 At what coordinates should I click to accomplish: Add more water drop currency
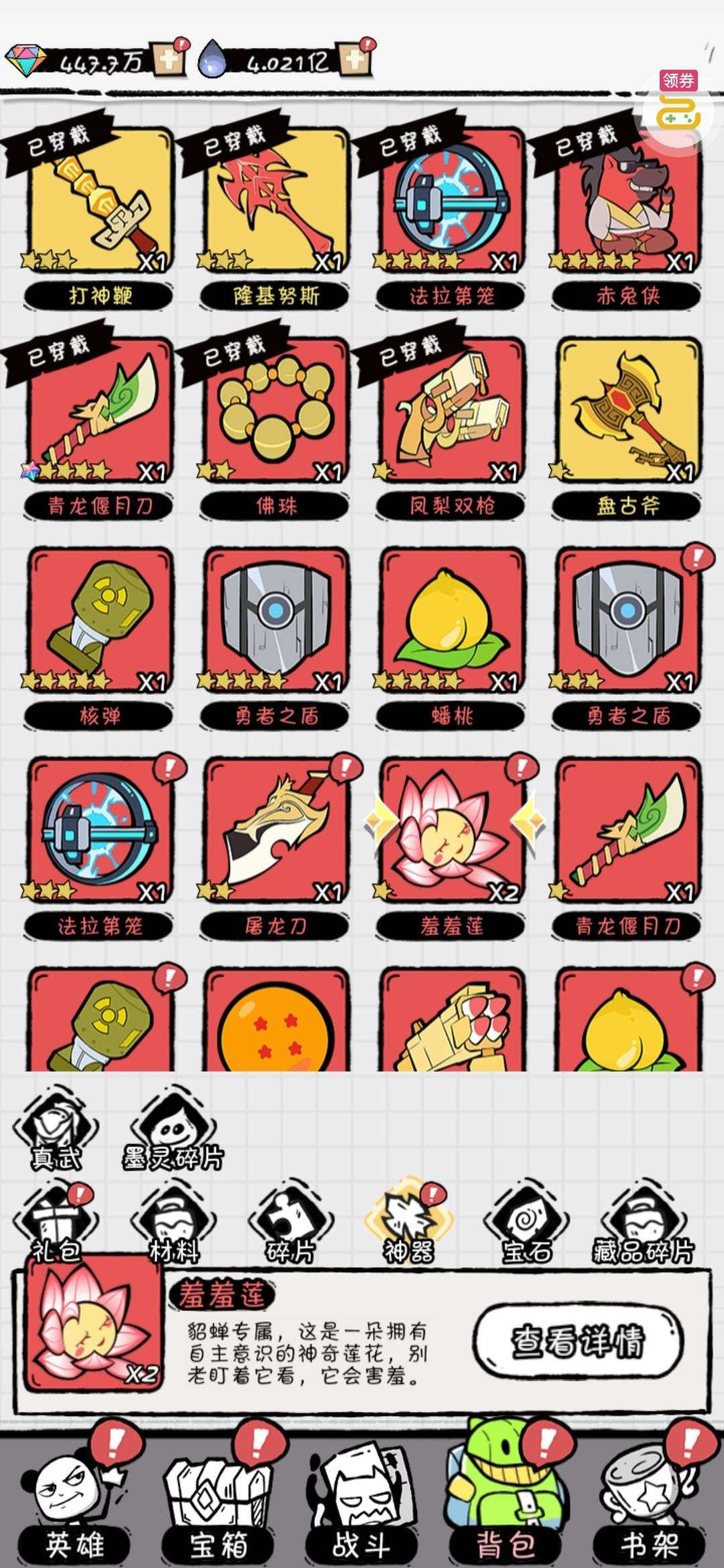(x=355, y=60)
